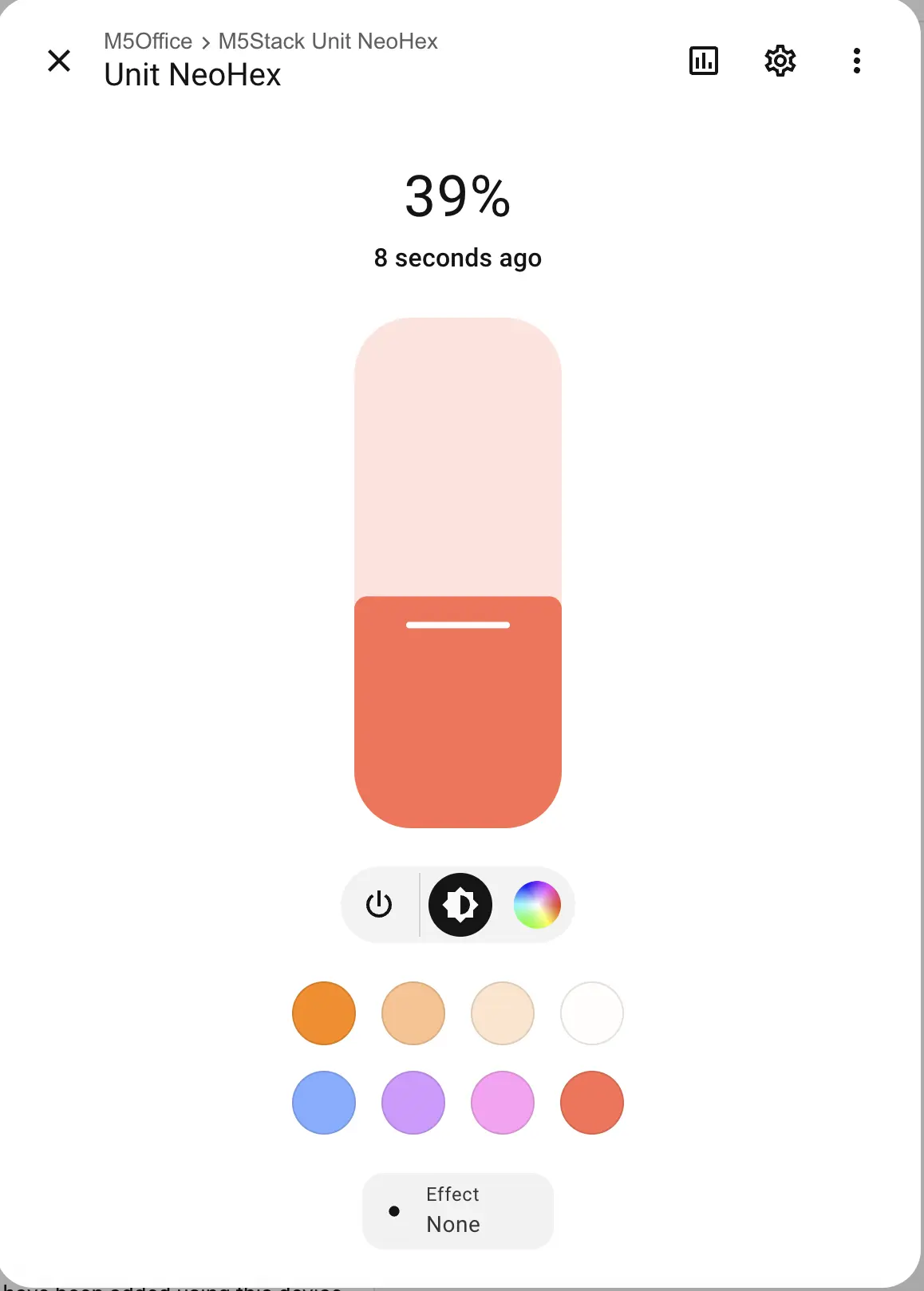Open the three-dot overflow menu

[x=856, y=61]
